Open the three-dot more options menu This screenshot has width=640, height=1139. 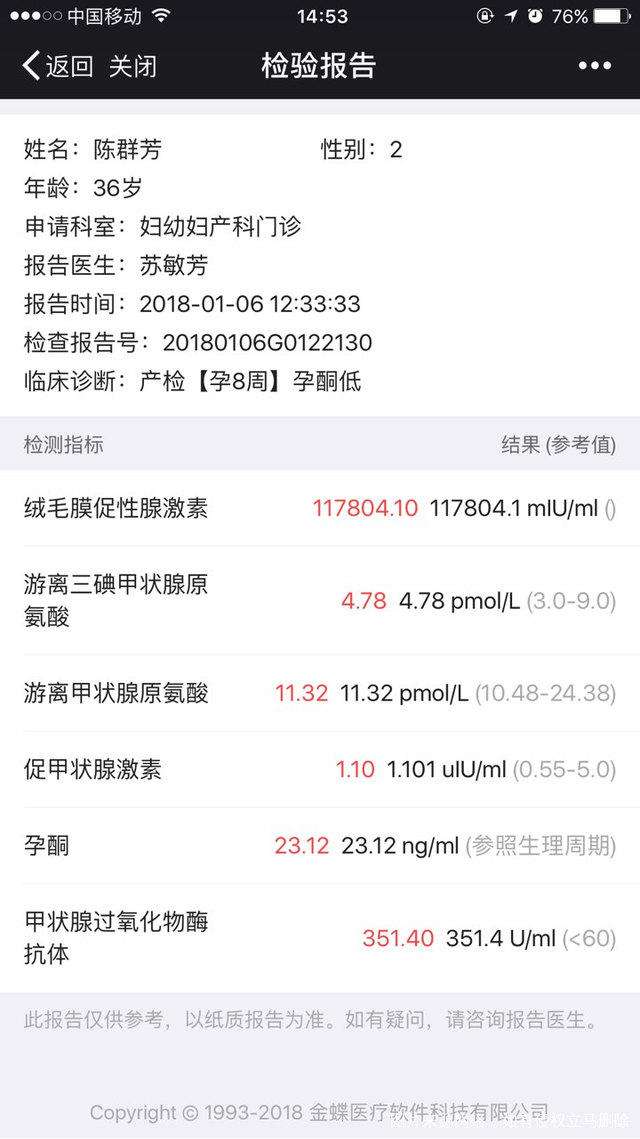pos(594,67)
